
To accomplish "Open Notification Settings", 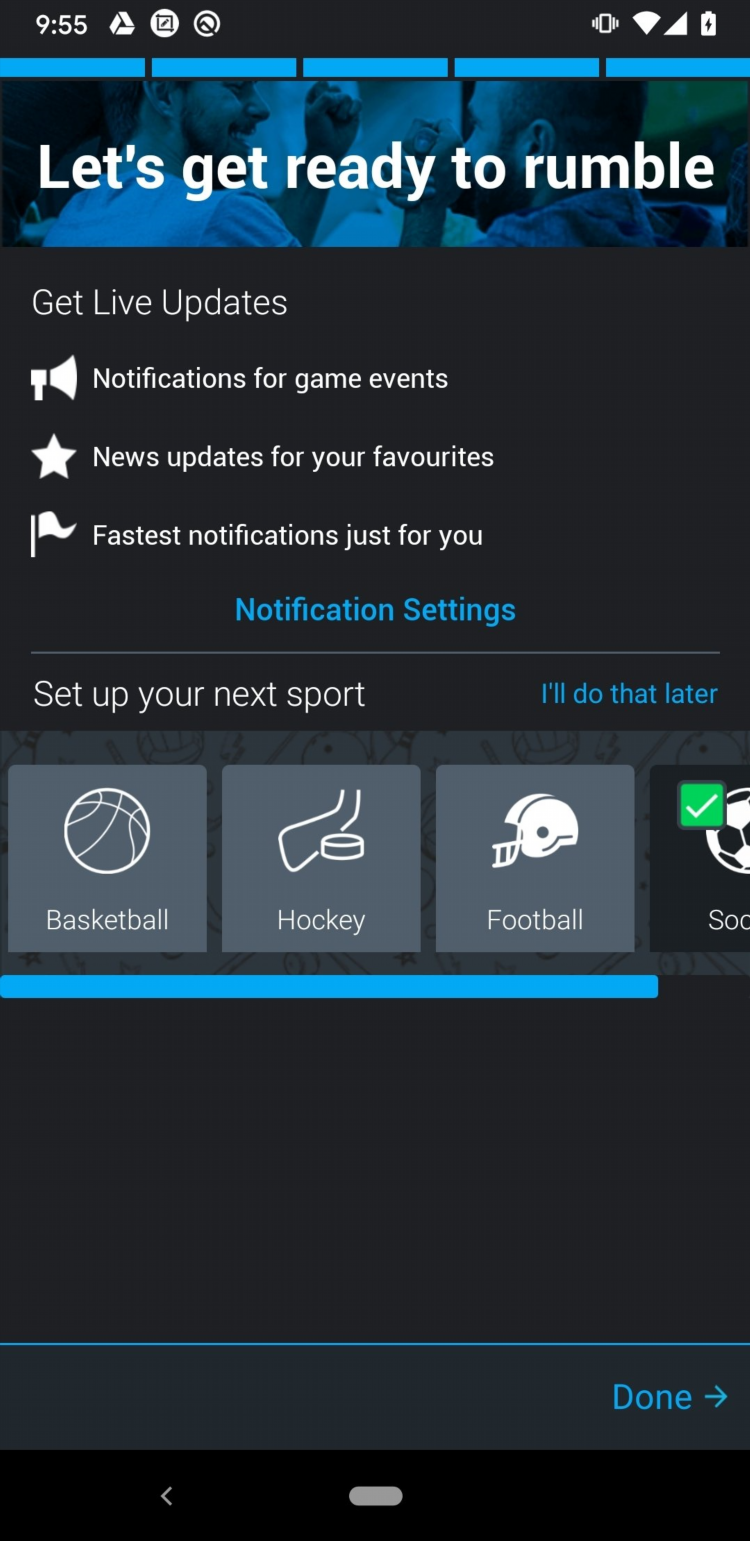I will tap(375, 609).
